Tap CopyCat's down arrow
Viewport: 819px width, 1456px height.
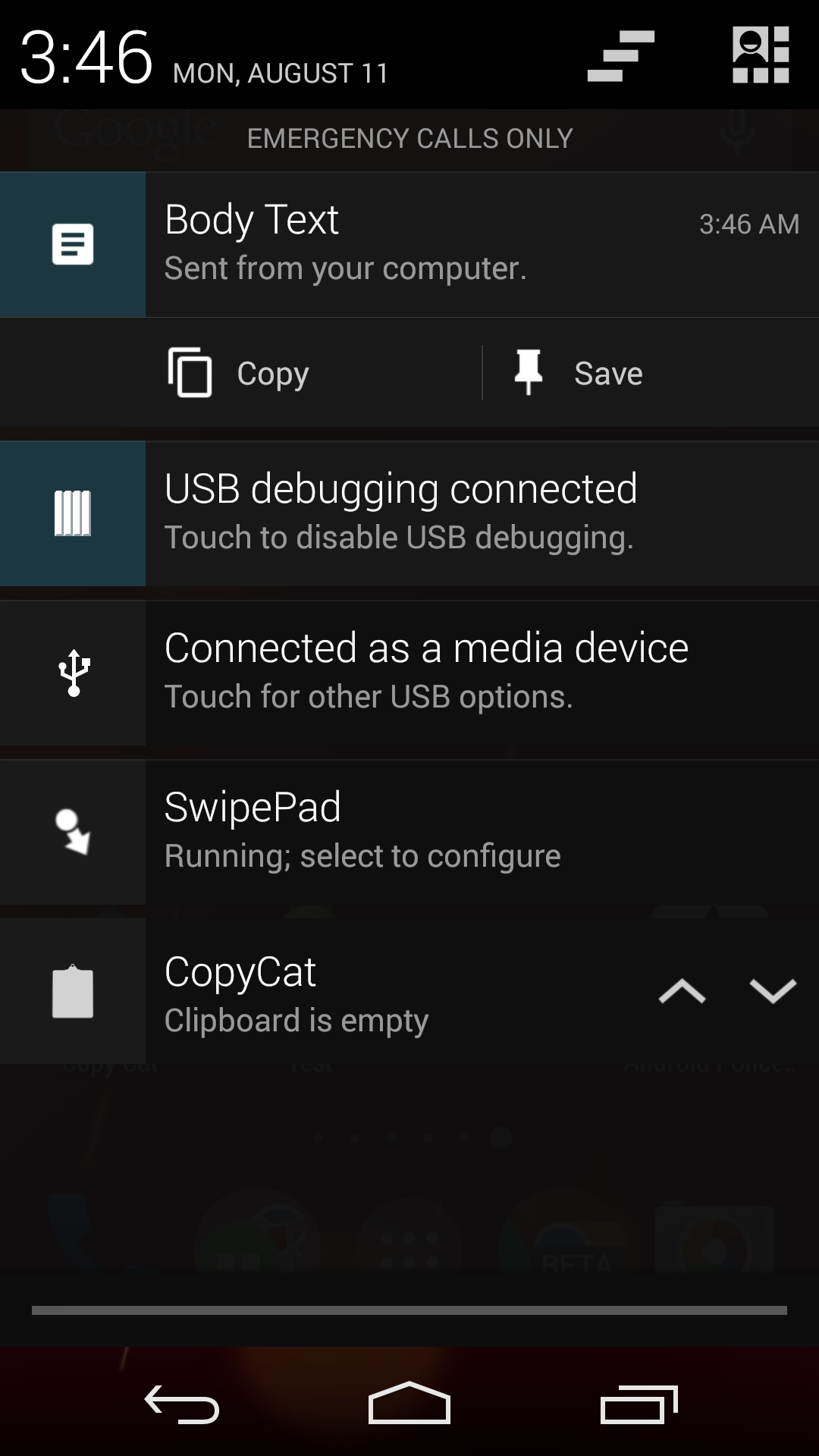tap(773, 991)
